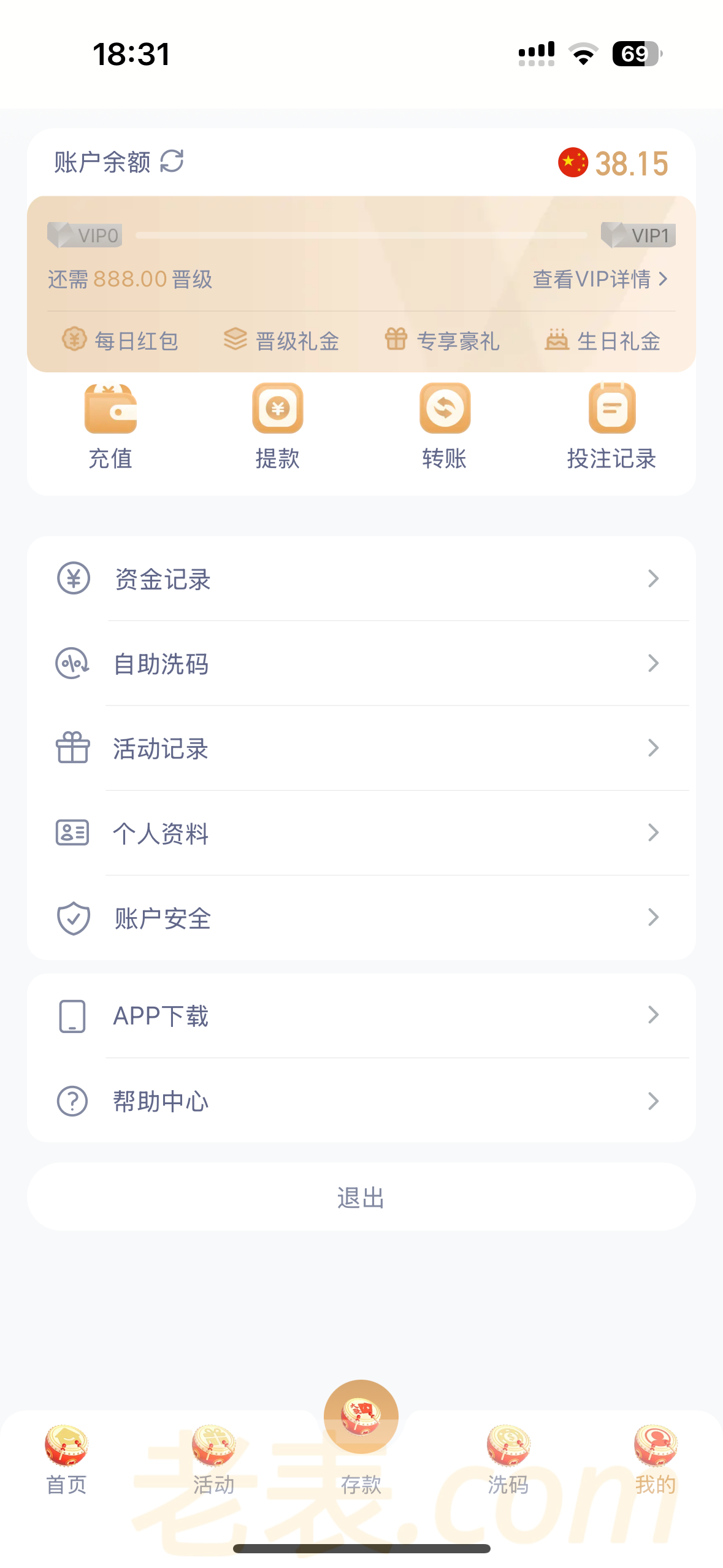Open the 自助洗码 row
This screenshot has height=1568, width=723.
[x=361, y=664]
